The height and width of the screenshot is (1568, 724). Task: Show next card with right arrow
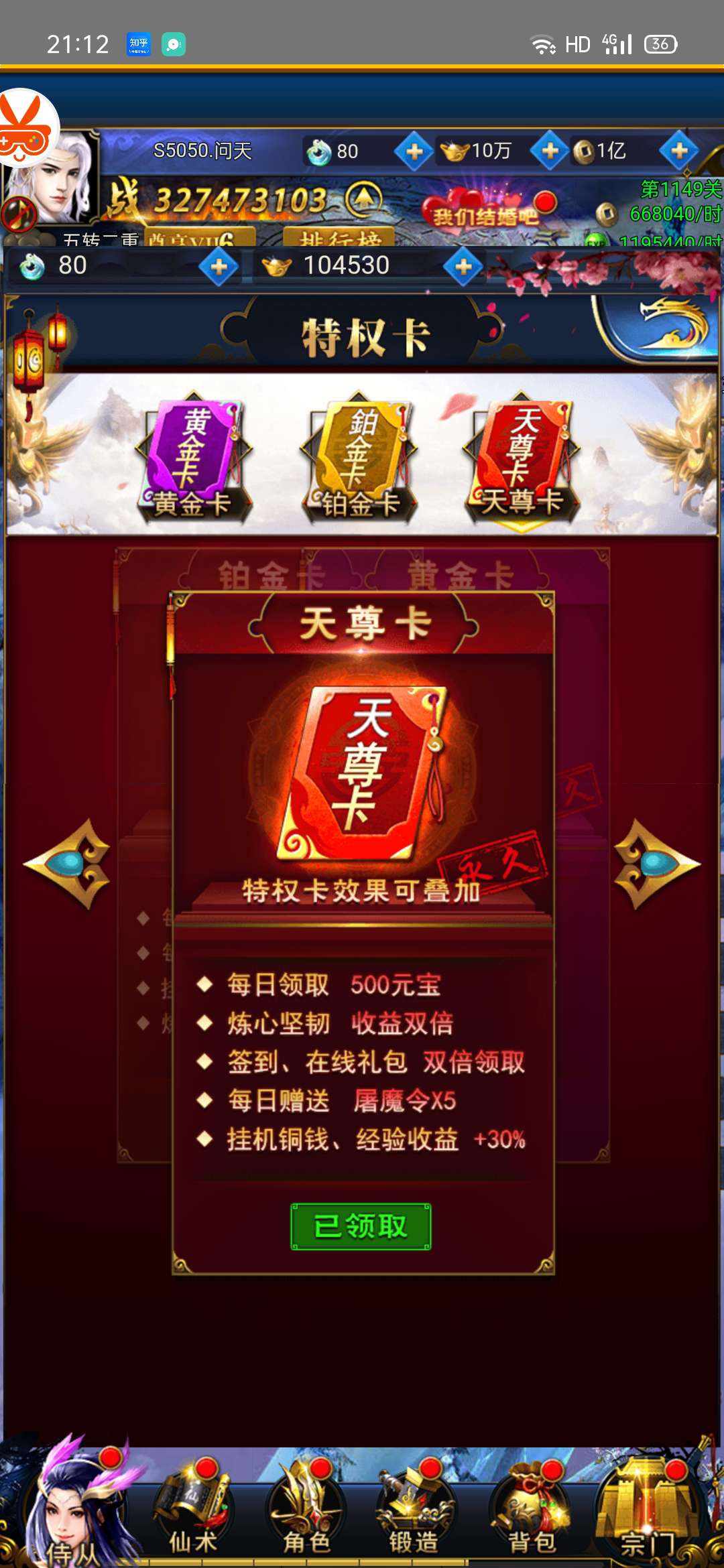tap(656, 864)
